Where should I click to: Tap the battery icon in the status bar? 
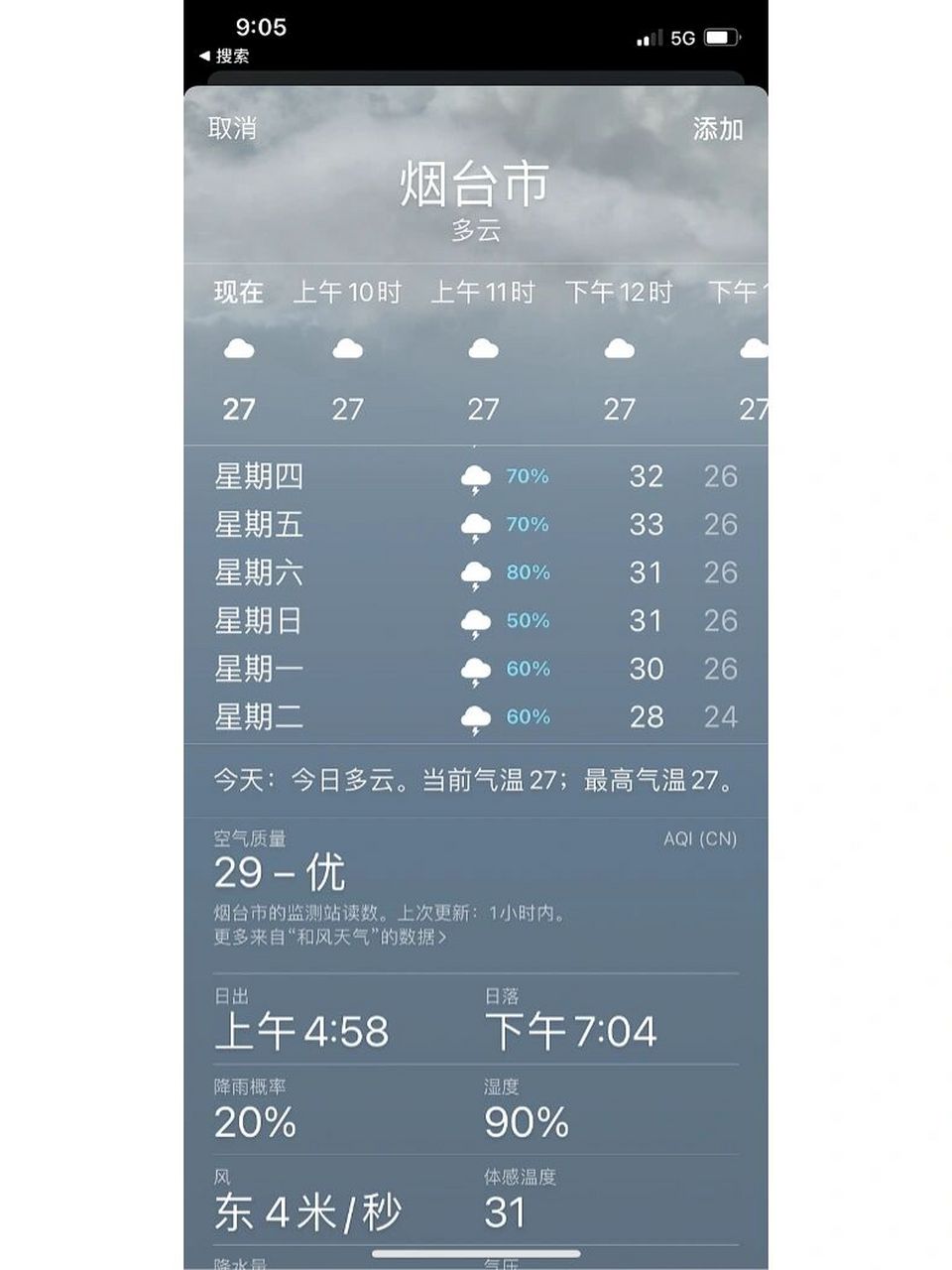click(721, 36)
